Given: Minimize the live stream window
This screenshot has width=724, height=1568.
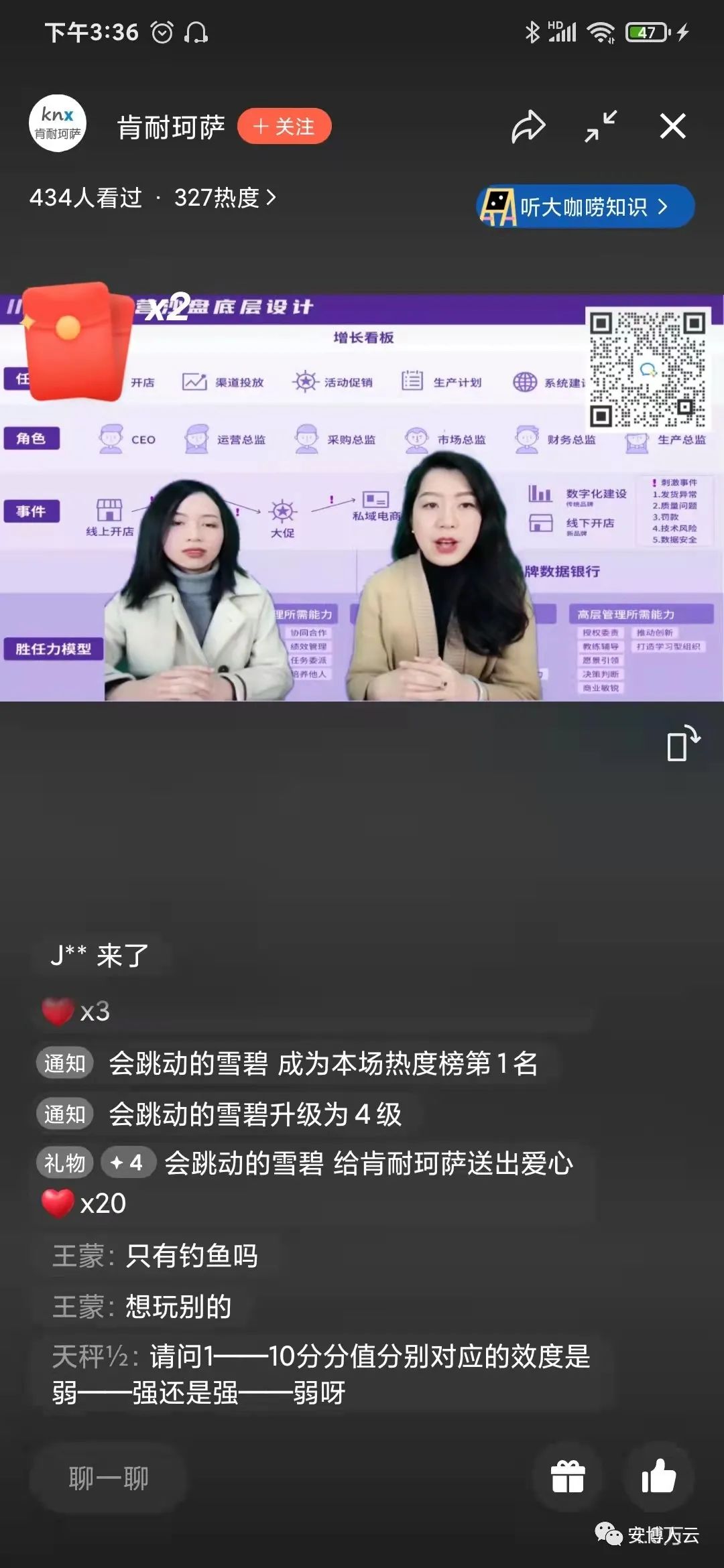Looking at the screenshot, I should click(x=600, y=127).
